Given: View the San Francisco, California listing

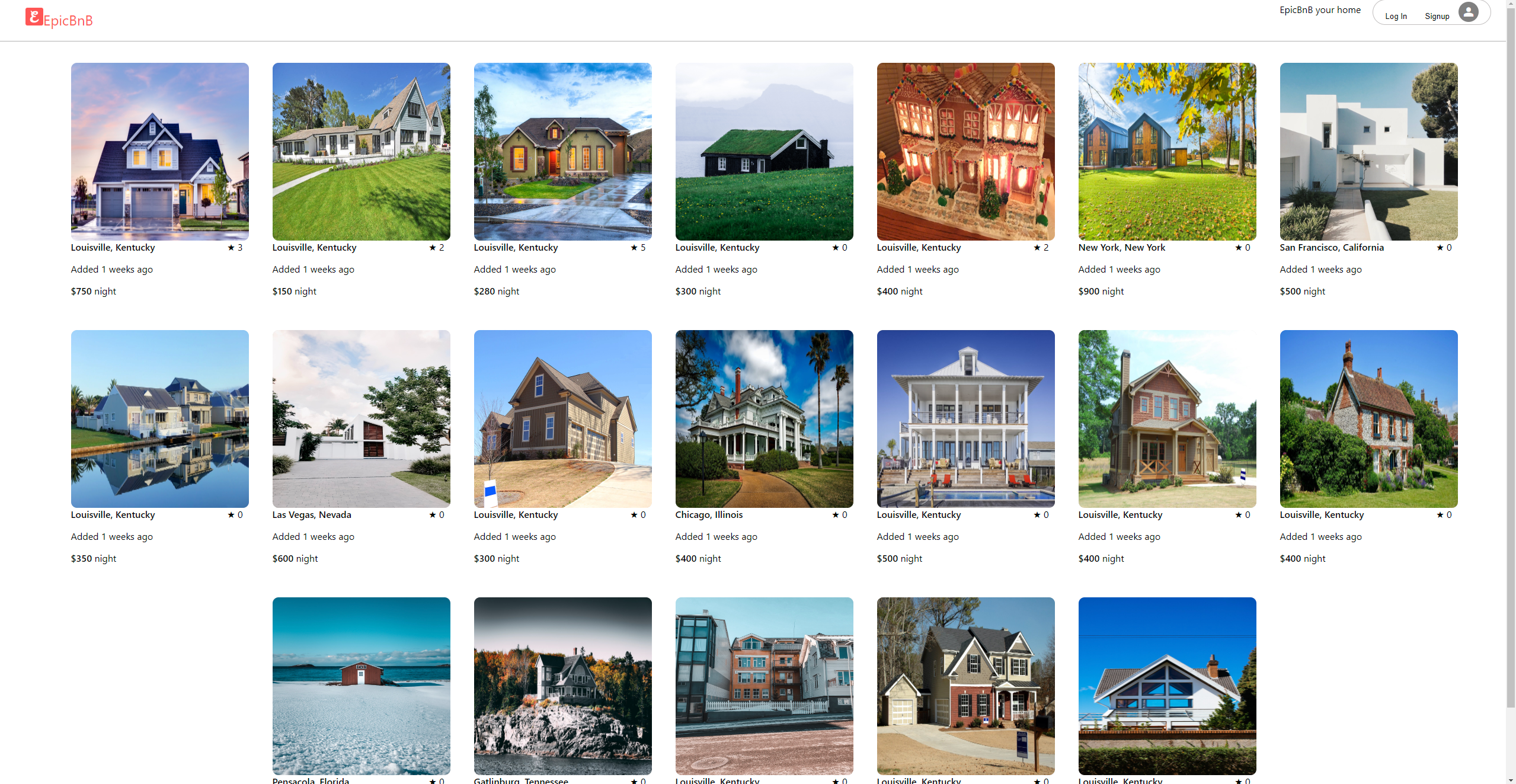Looking at the screenshot, I should pos(1368,152).
